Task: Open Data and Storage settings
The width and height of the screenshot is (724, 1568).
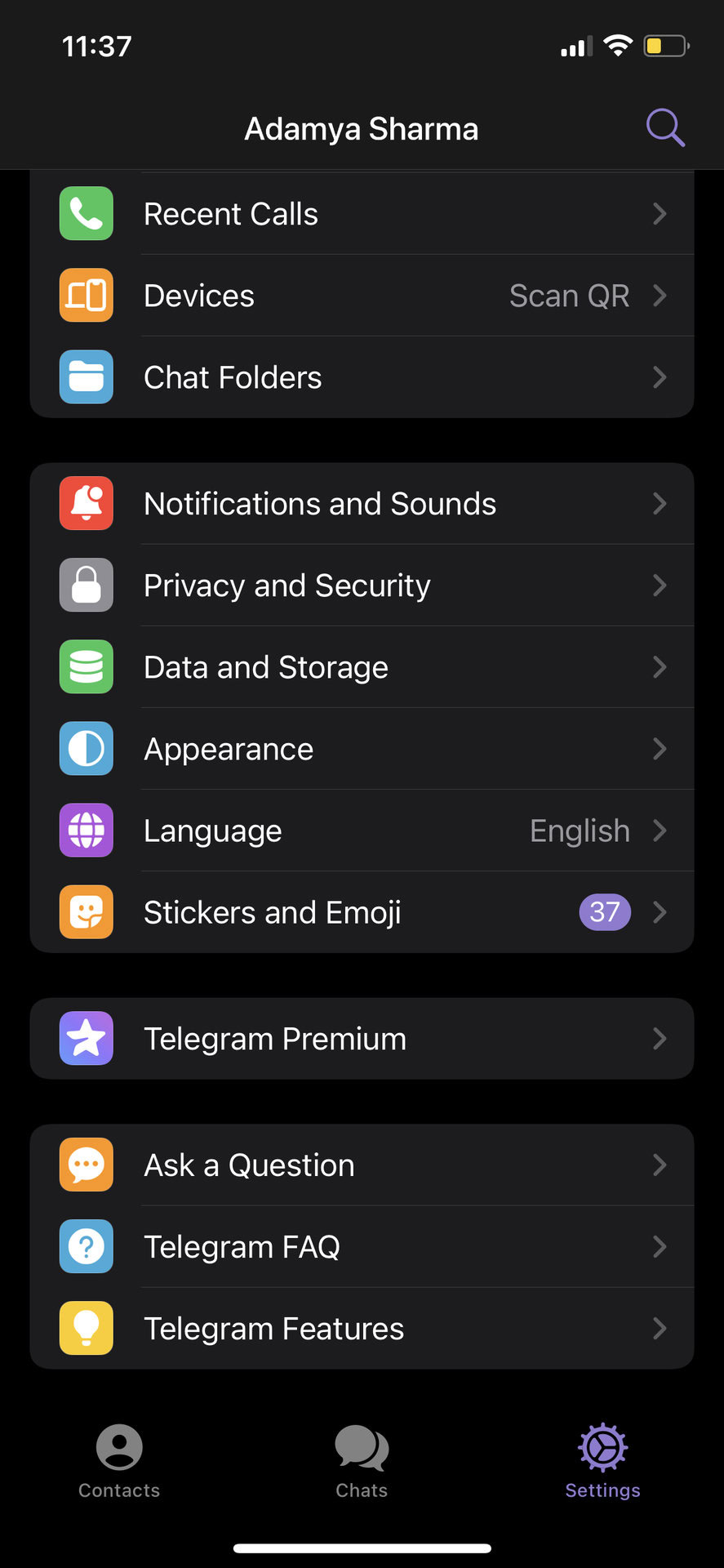Action: tap(362, 667)
